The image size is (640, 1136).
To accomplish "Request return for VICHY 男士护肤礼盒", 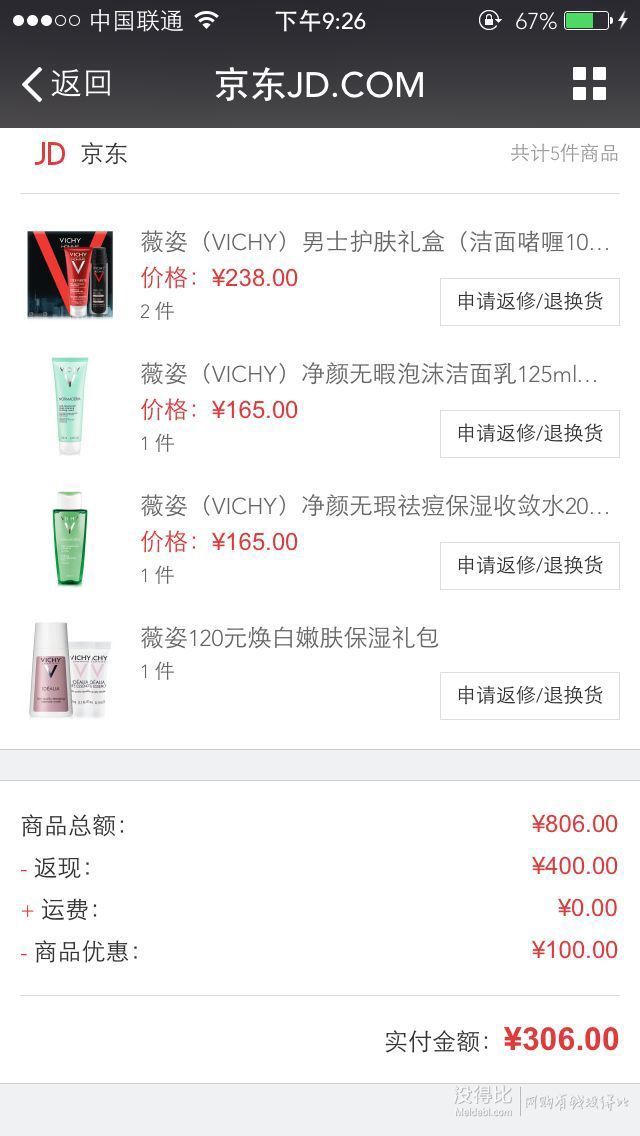I will [530, 302].
